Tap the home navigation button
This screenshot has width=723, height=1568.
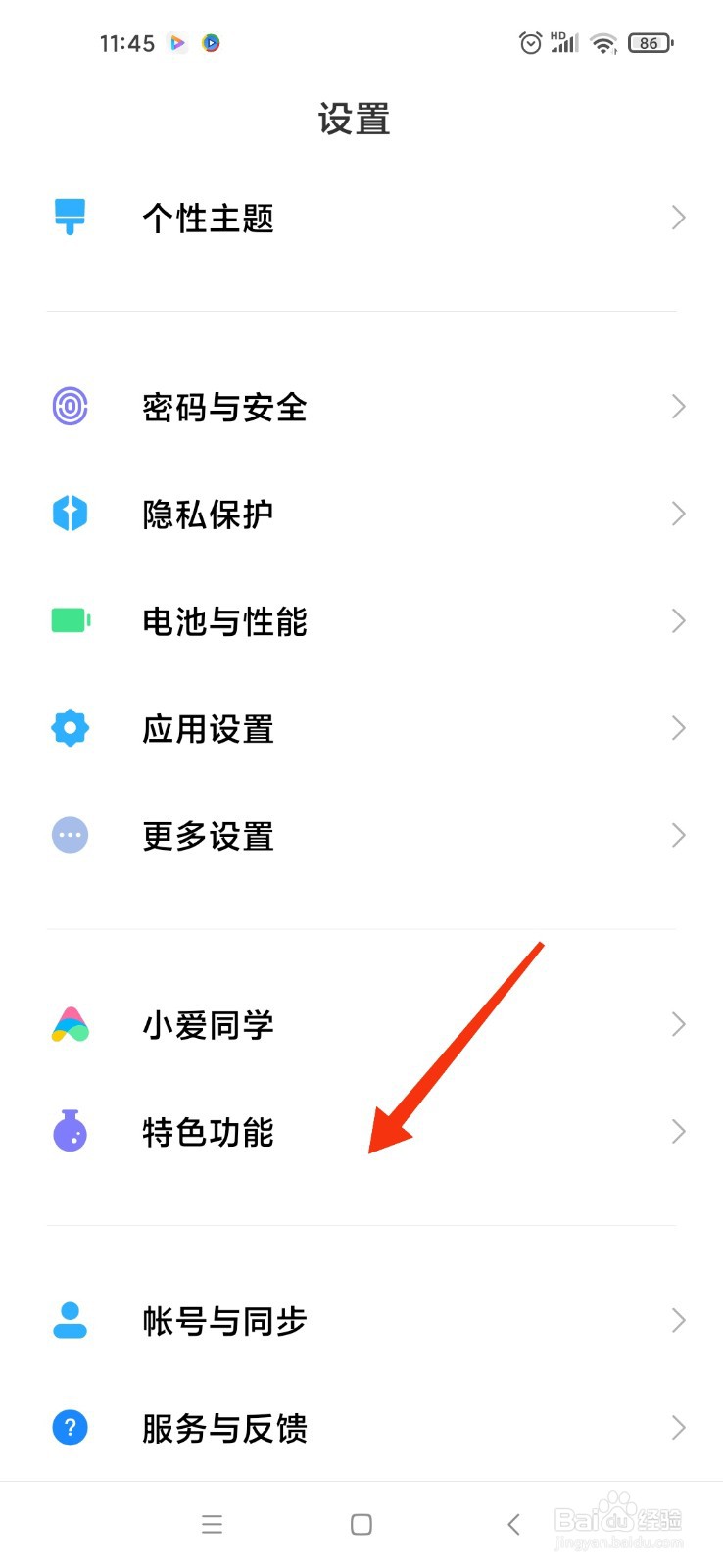pyautogui.click(x=361, y=1524)
